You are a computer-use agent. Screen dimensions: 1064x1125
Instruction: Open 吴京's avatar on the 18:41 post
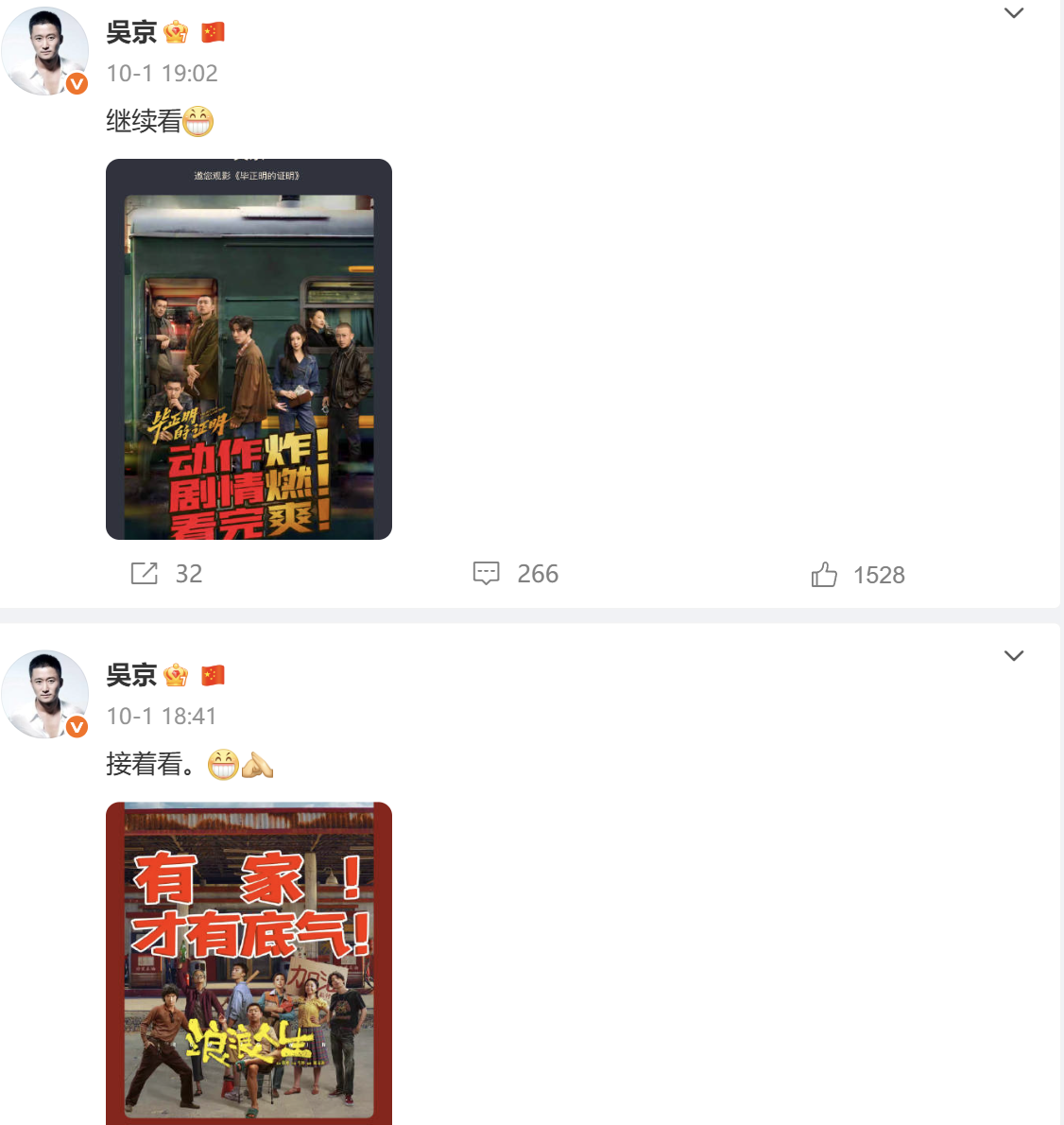point(44,694)
